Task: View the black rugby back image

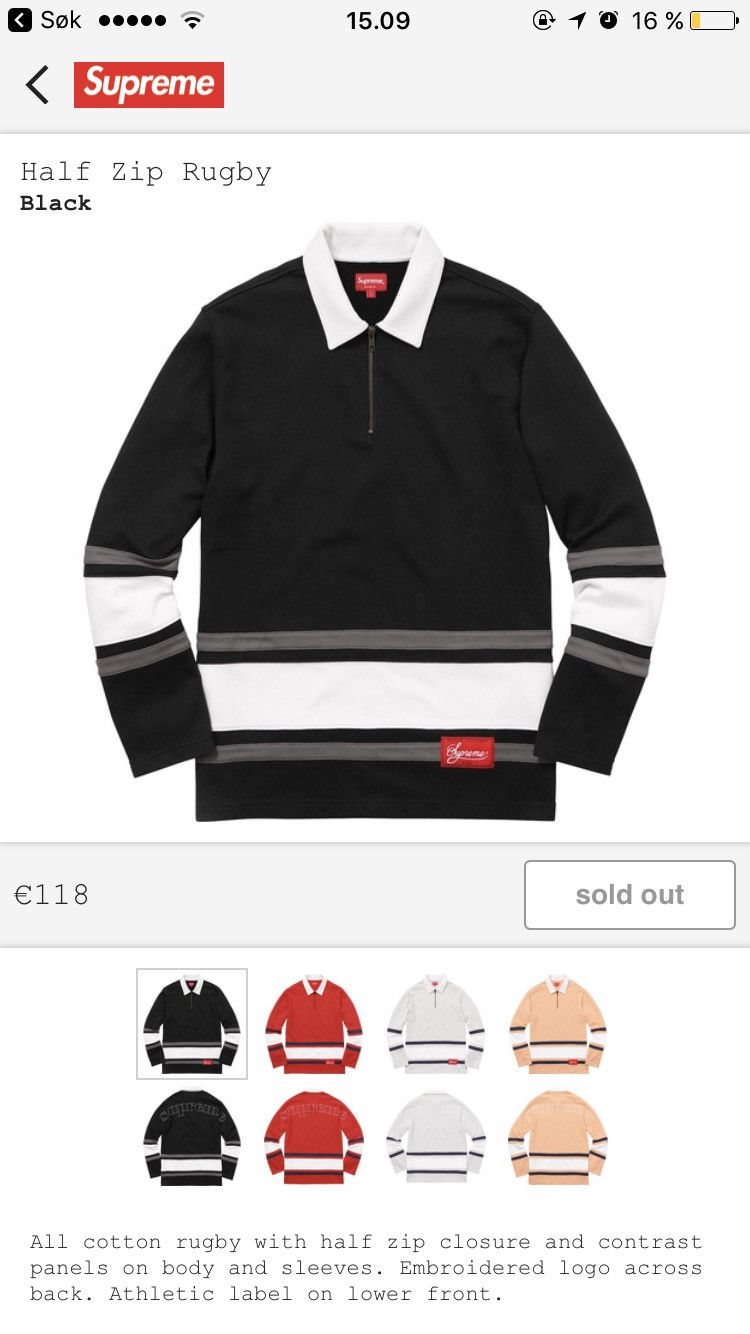Action: [x=192, y=1138]
